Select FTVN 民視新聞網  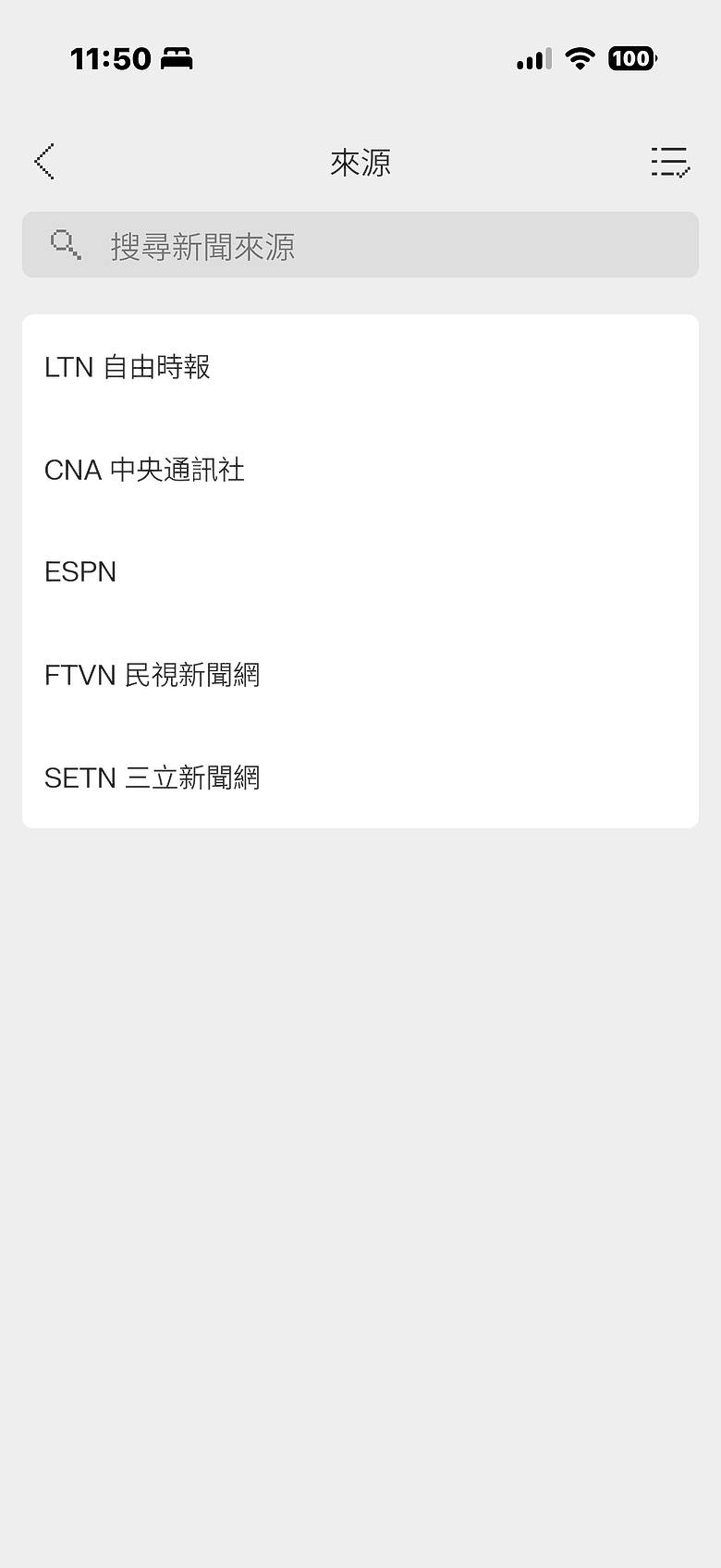click(360, 675)
